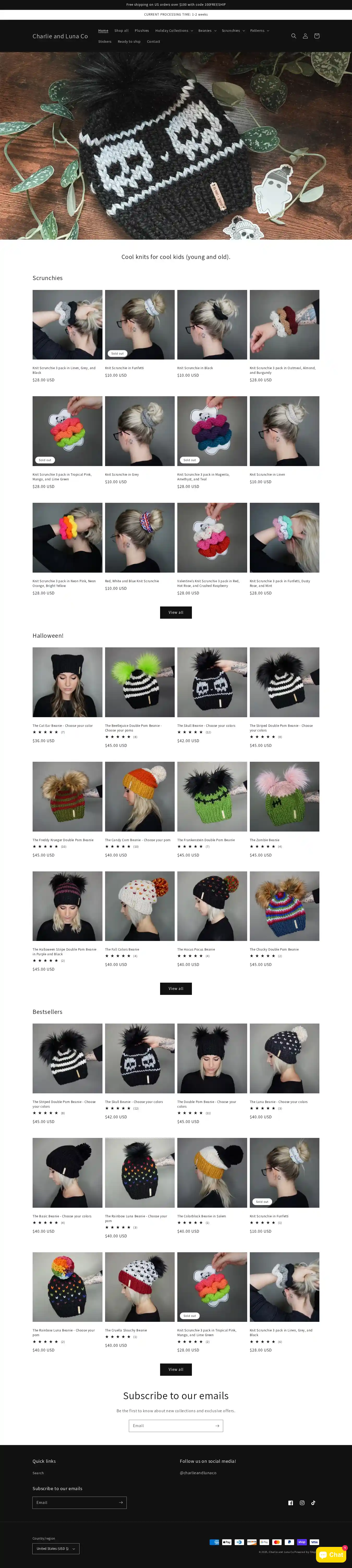The height and width of the screenshot is (1568, 352).
Task: View all Scrunchies collection
Action: [x=175, y=612]
